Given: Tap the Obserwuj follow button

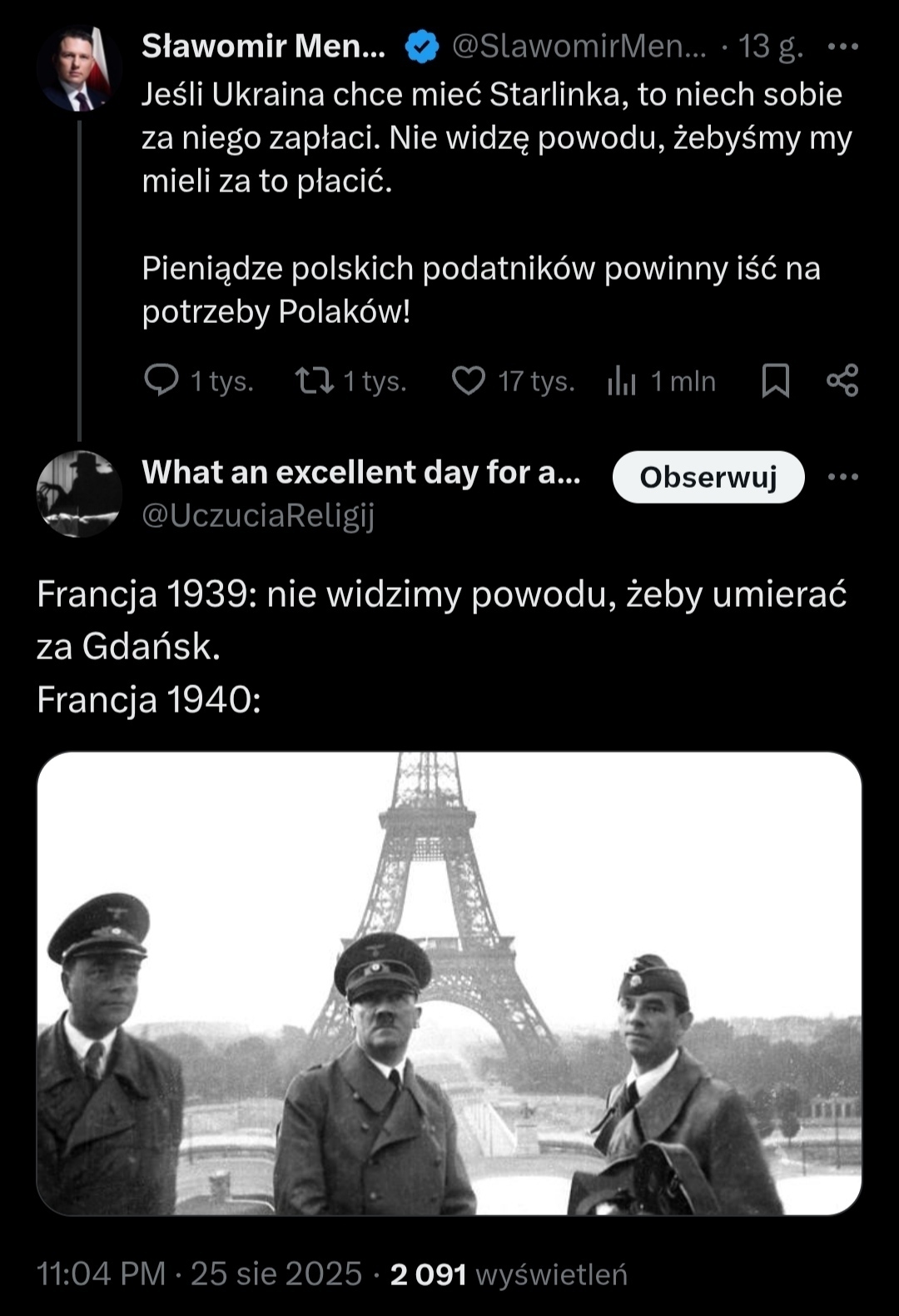Looking at the screenshot, I should click(708, 477).
